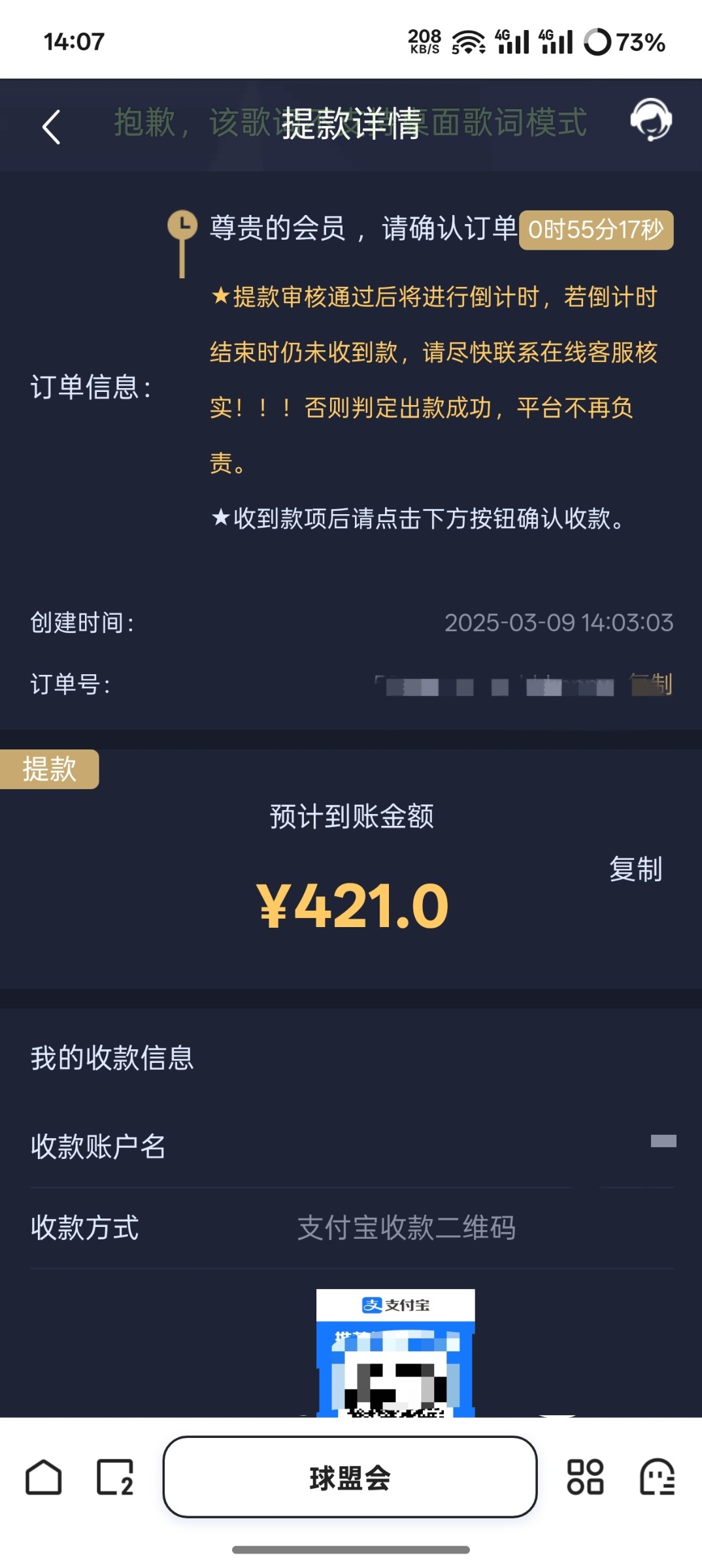This screenshot has width=702, height=1568.
Task: Open the customer service headset icon
Action: [x=650, y=120]
